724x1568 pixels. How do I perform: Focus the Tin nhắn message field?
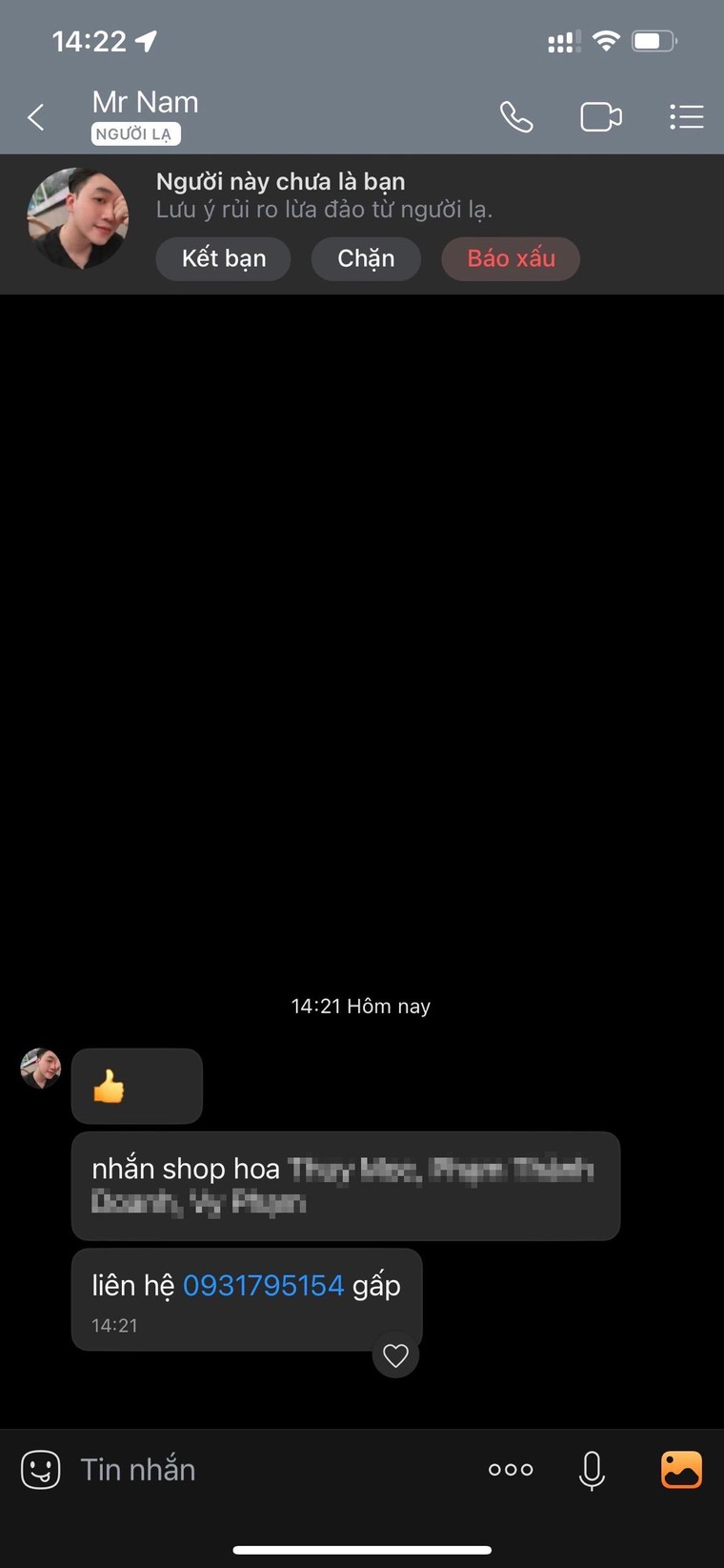pyautogui.click(x=267, y=1470)
